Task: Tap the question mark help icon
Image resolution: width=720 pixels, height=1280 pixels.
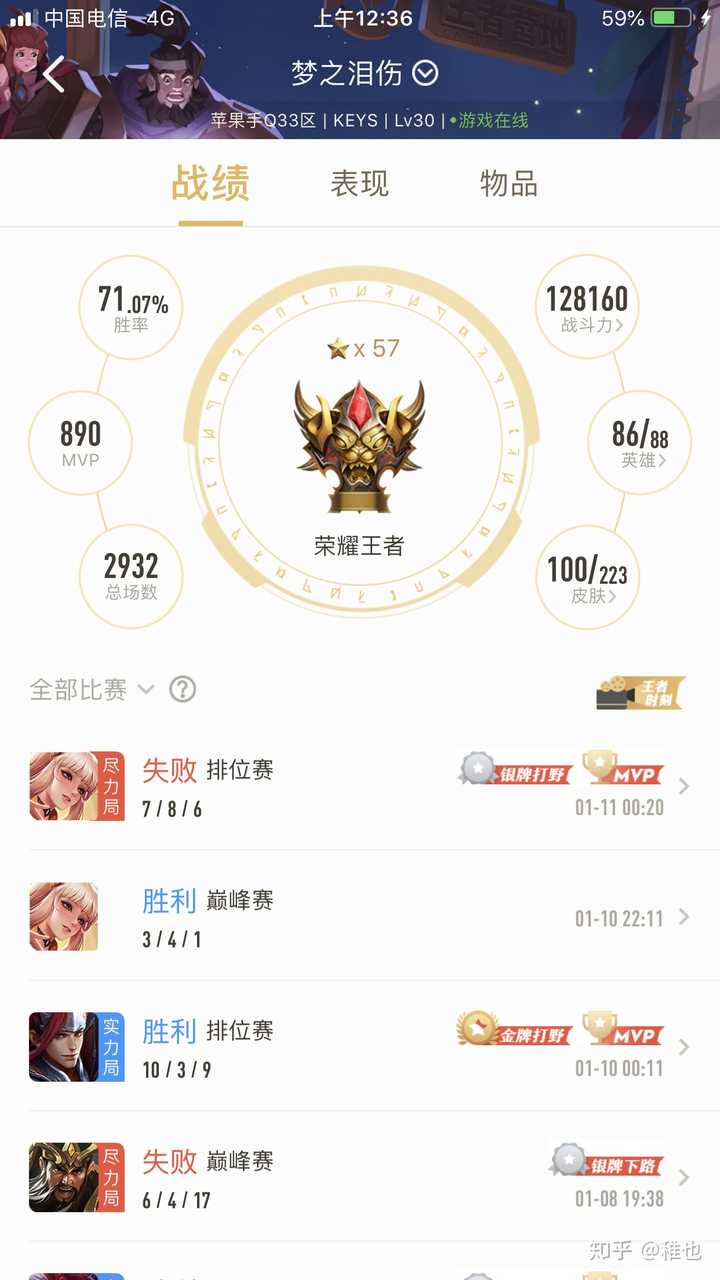Action: [x=182, y=689]
